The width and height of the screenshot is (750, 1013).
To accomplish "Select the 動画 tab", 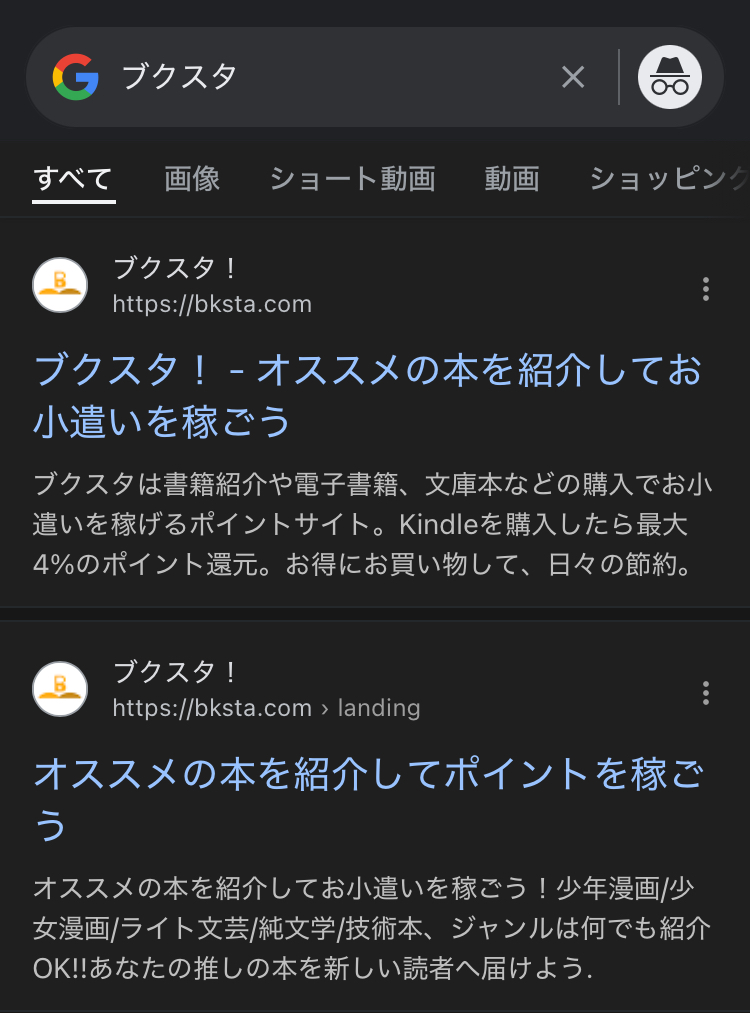I will [x=511, y=180].
